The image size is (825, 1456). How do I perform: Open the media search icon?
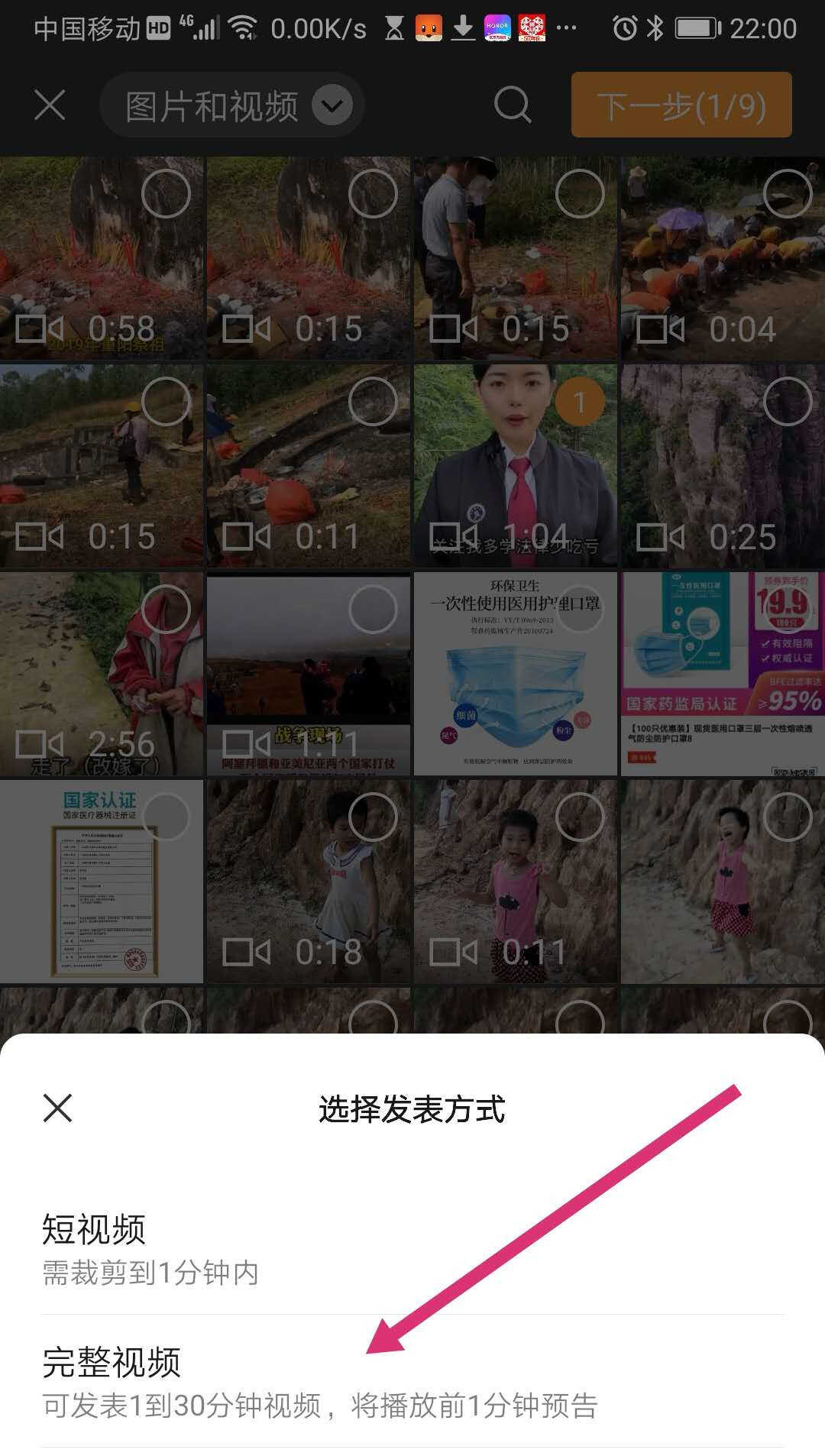click(512, 105)
